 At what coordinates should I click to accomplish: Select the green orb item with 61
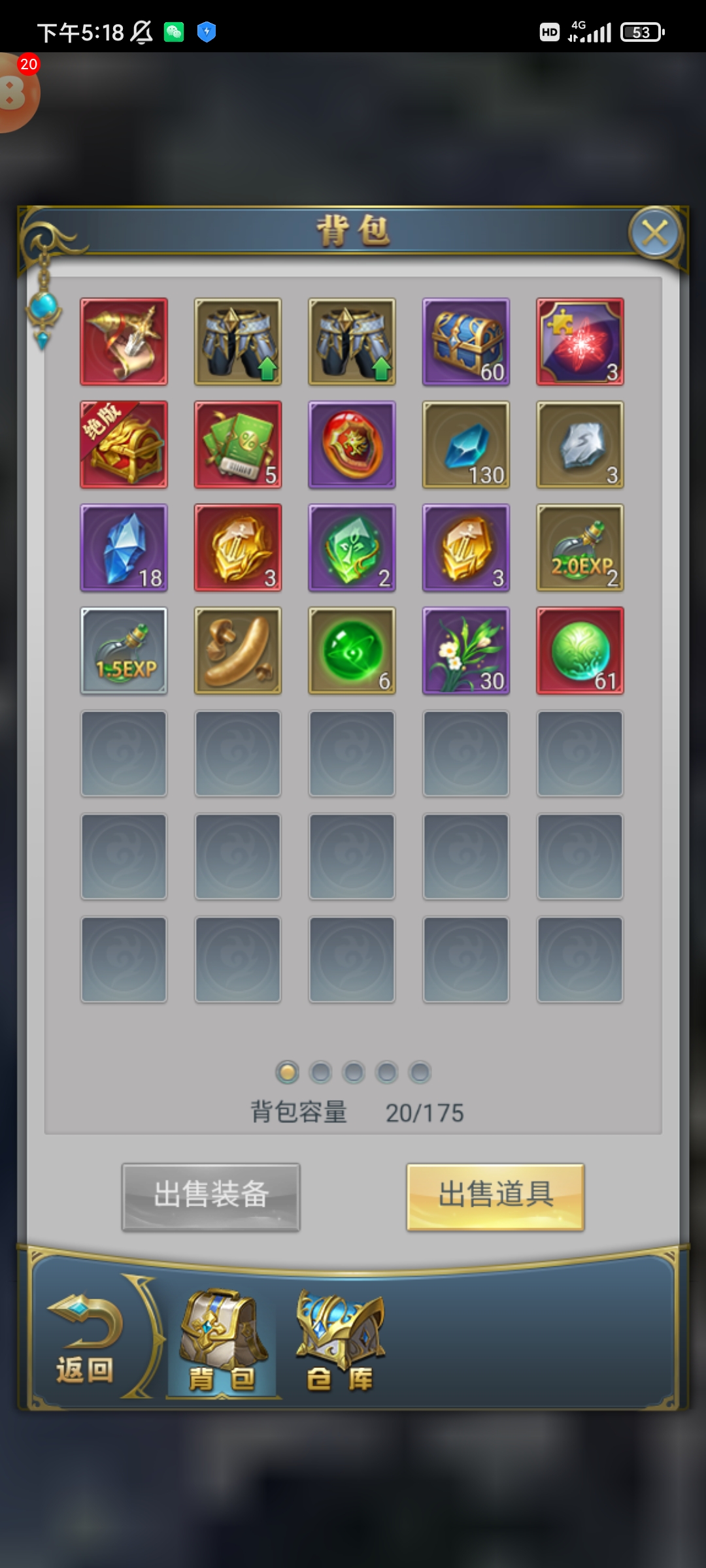point(580,651)
